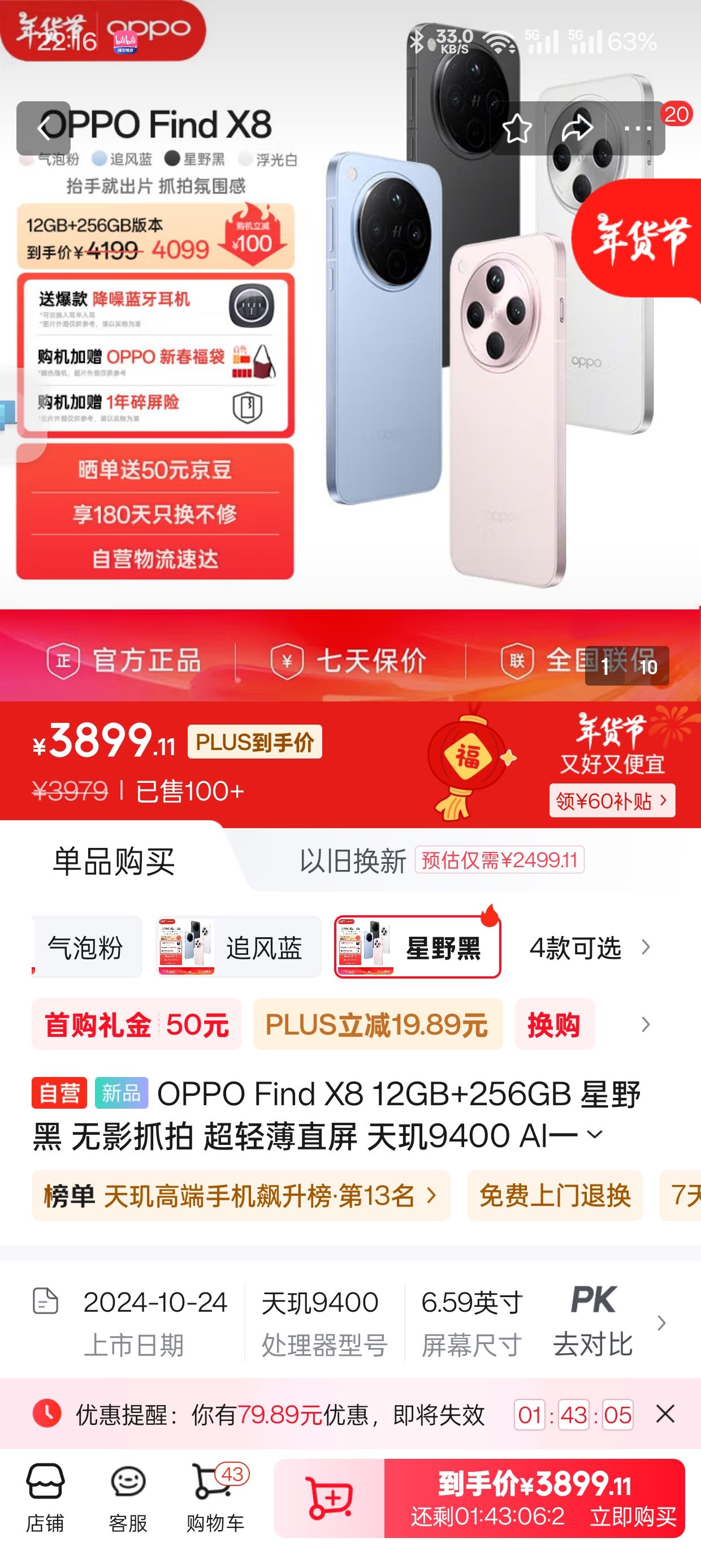This screenshot has width=701, height=1568.
Task: Go back using the top-left arrow
Action: pyautogui.click(x=43, y=128)
